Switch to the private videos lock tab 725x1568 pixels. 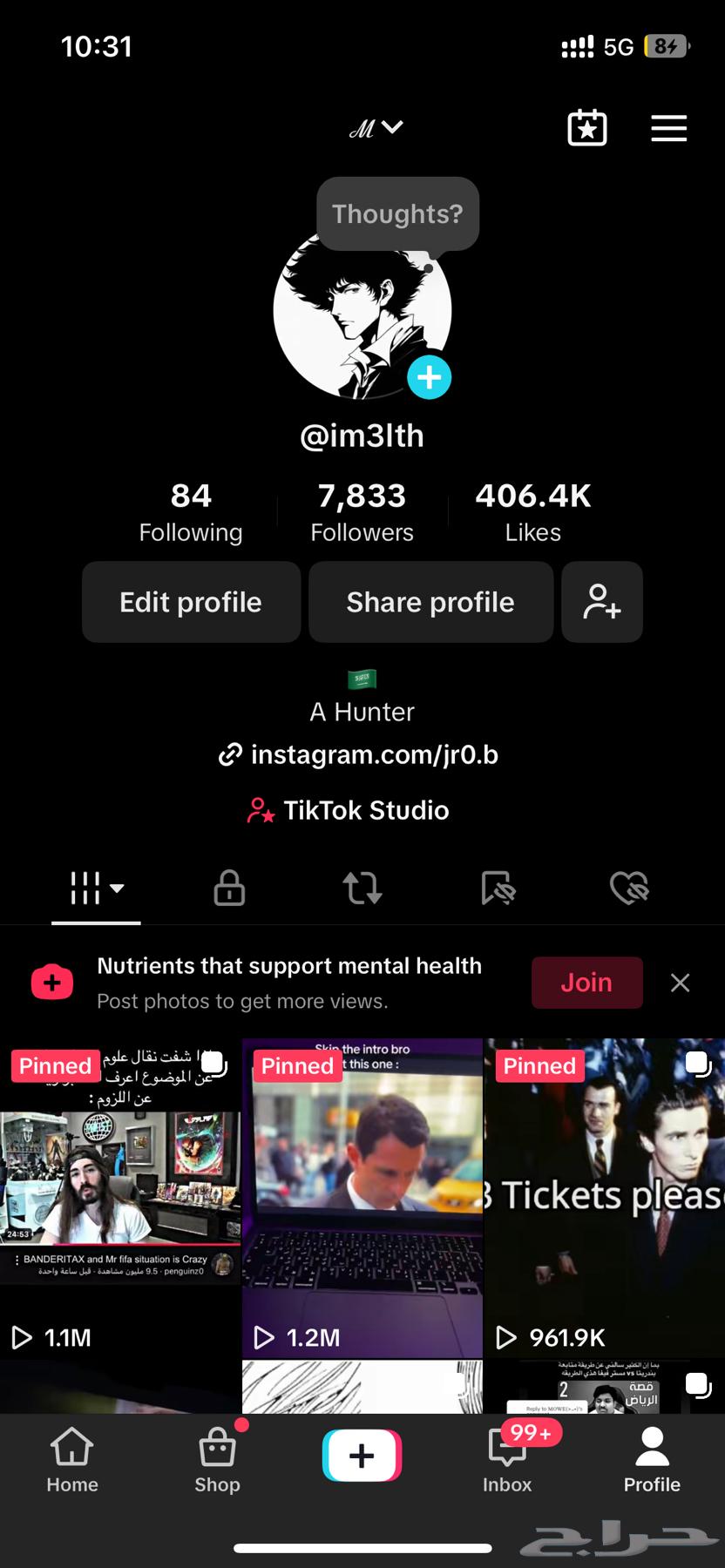coord(229,889)
